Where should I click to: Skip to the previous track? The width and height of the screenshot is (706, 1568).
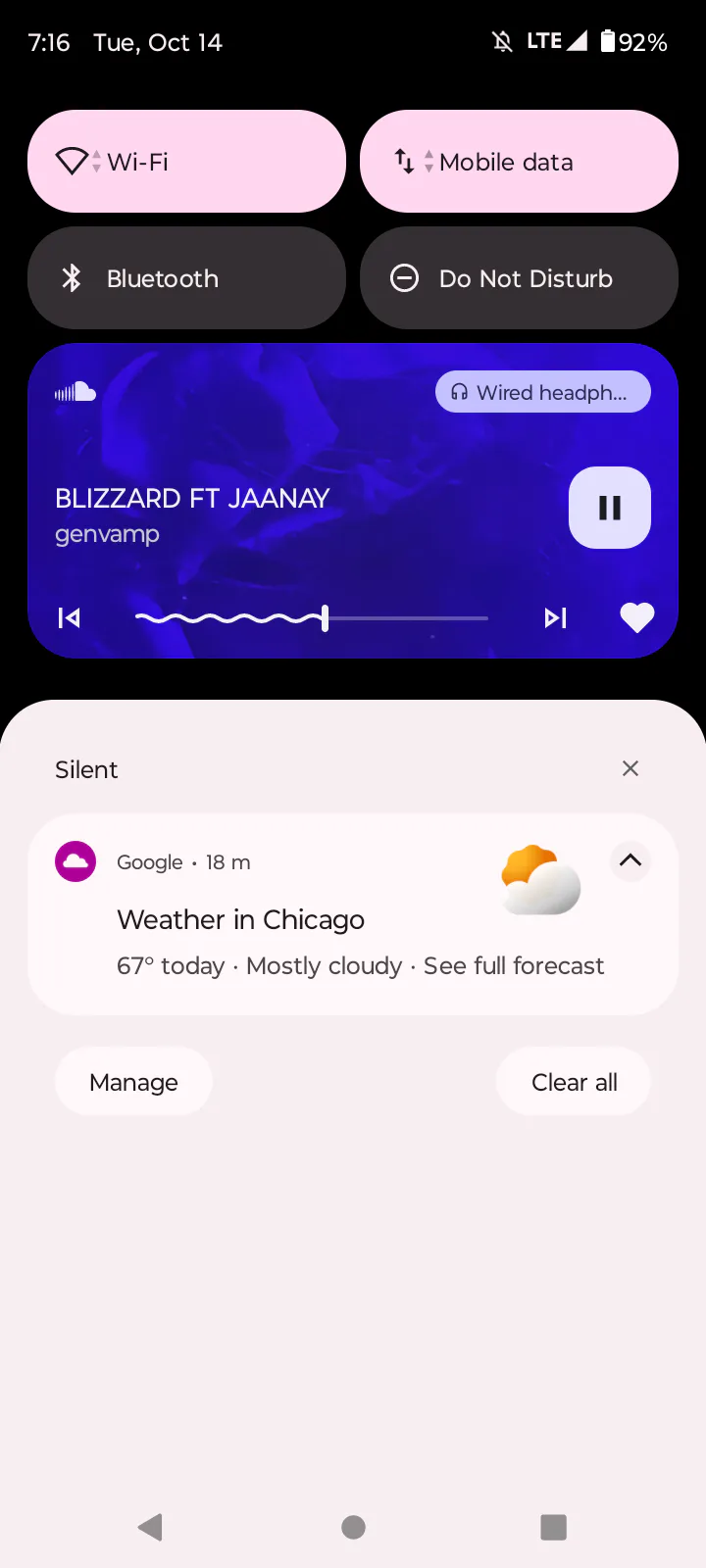[70, 617]
